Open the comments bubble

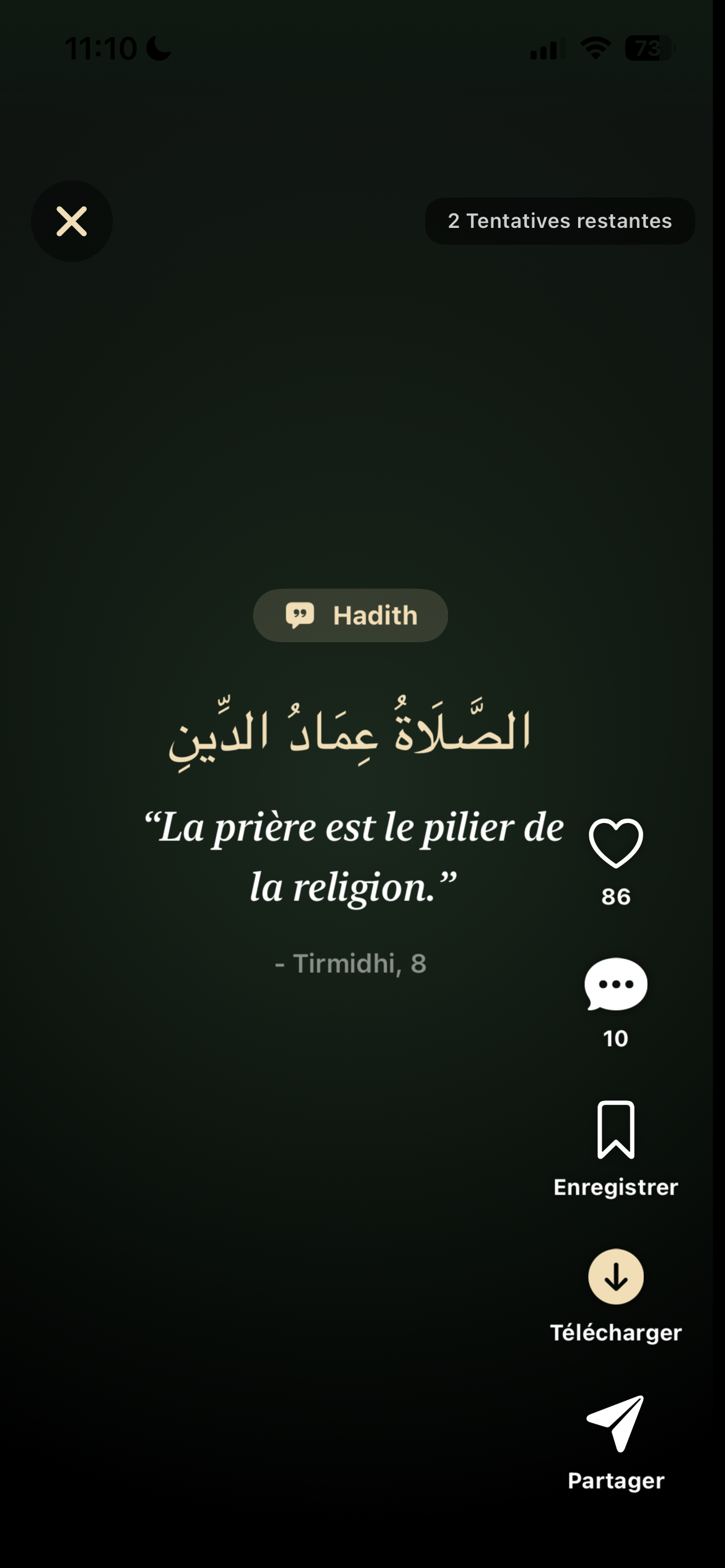click(616, 984)
